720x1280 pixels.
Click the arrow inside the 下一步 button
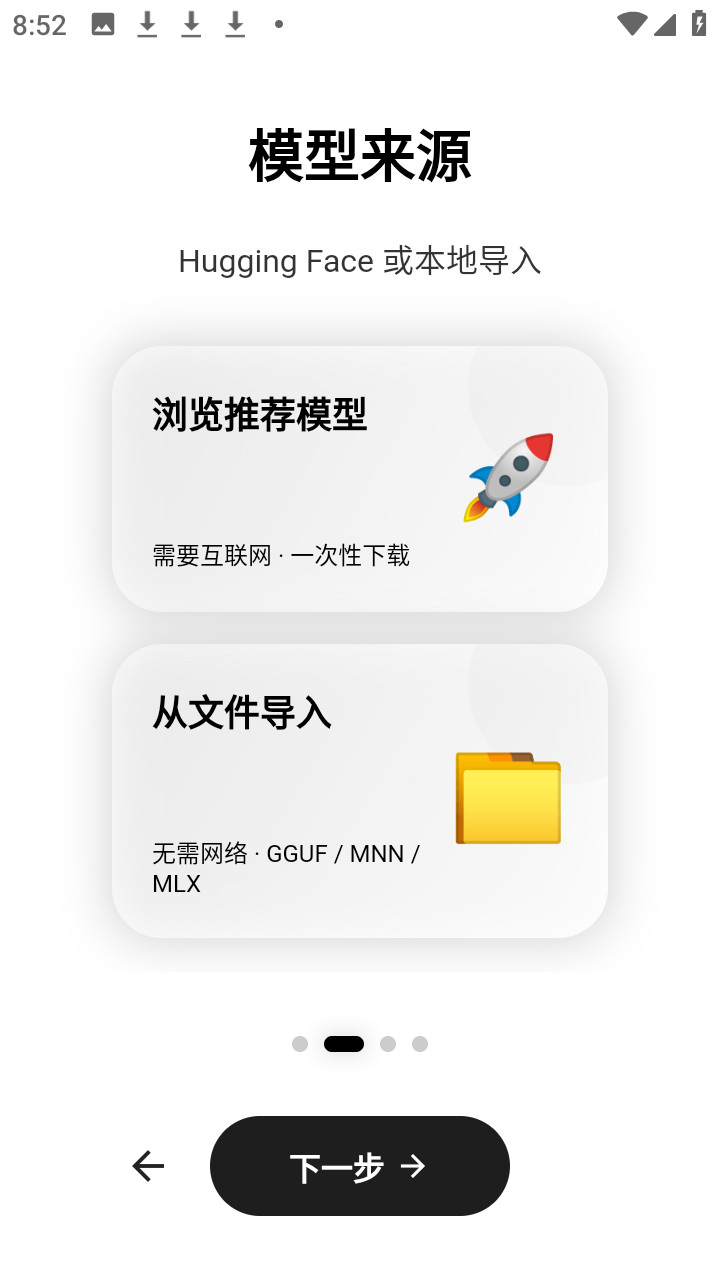tap(416, 1166)
